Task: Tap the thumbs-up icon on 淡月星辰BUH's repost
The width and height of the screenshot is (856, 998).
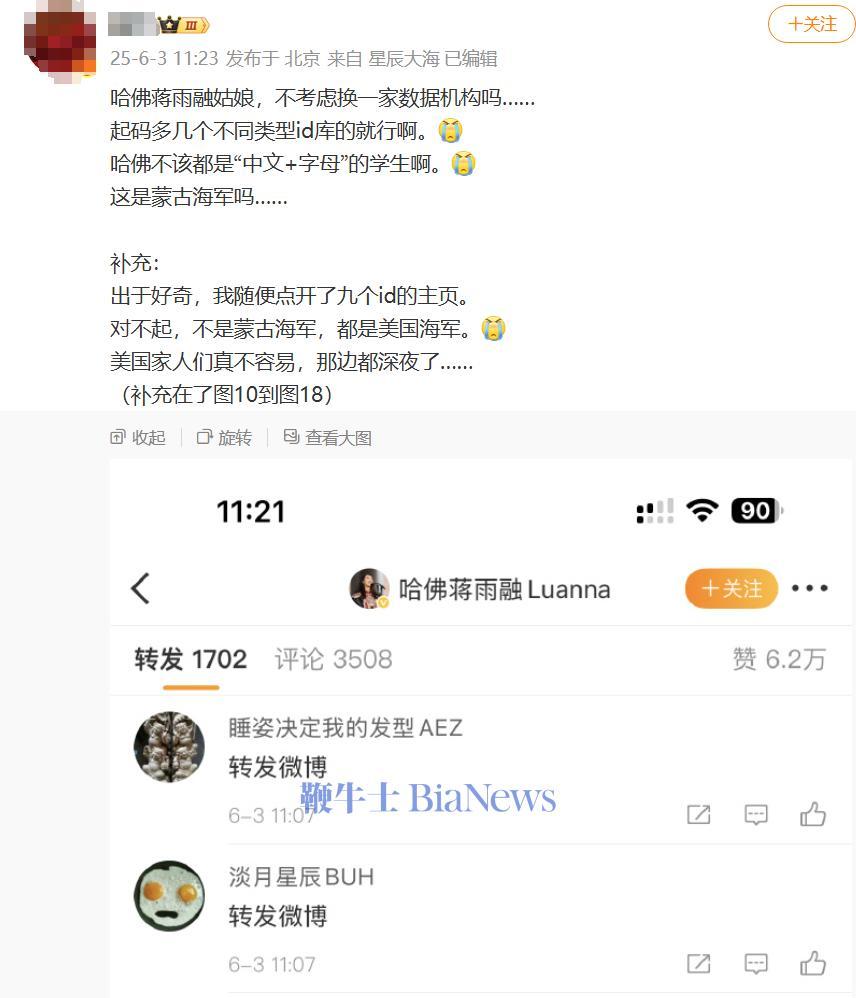Action: [x=813, y=964]
